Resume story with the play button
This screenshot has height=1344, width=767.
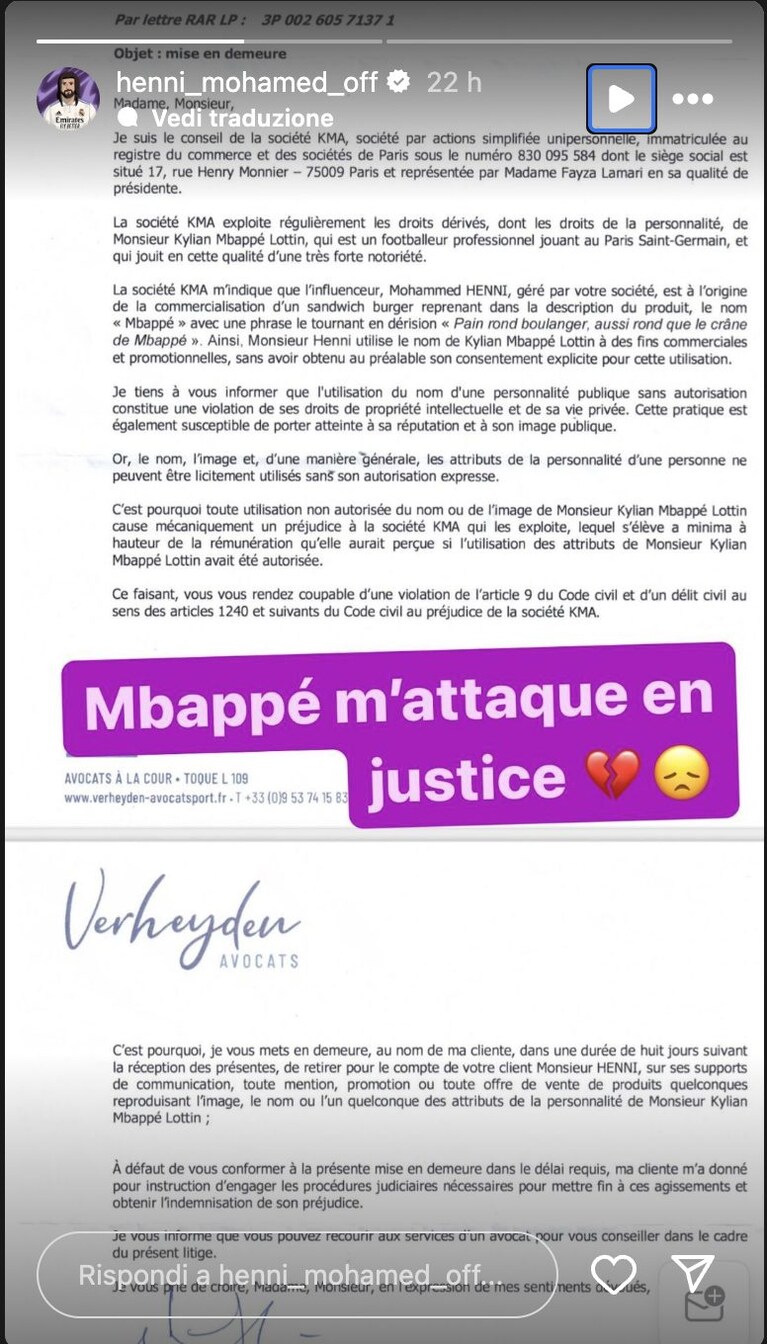pyautogui.click(x=621, y=98)
